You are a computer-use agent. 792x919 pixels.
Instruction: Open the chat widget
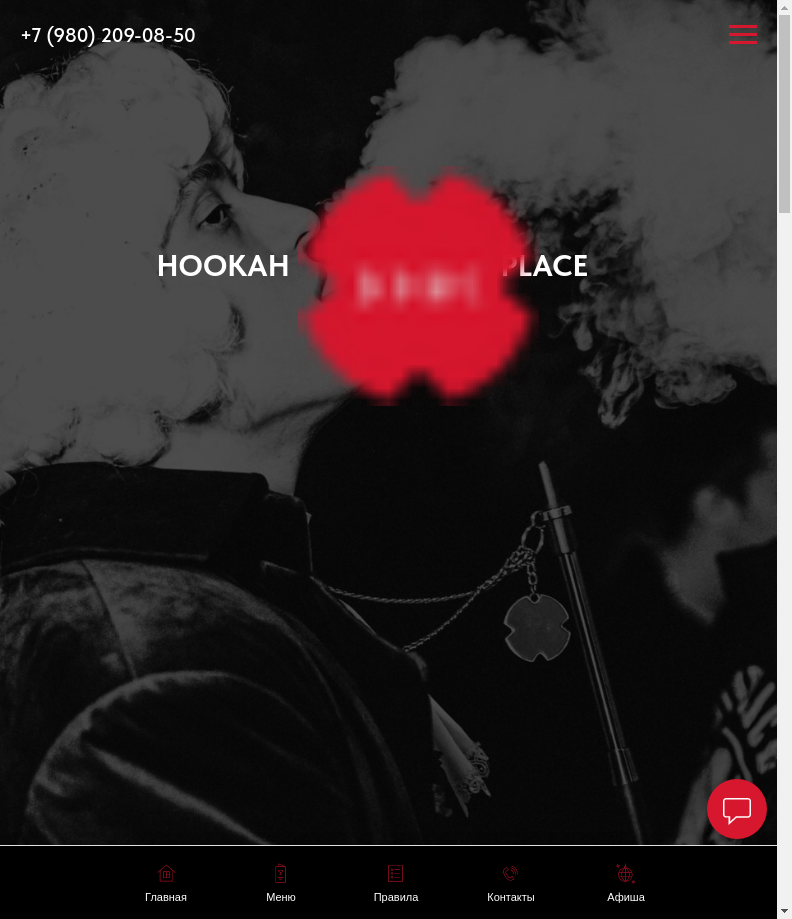(x=736, y=809)
